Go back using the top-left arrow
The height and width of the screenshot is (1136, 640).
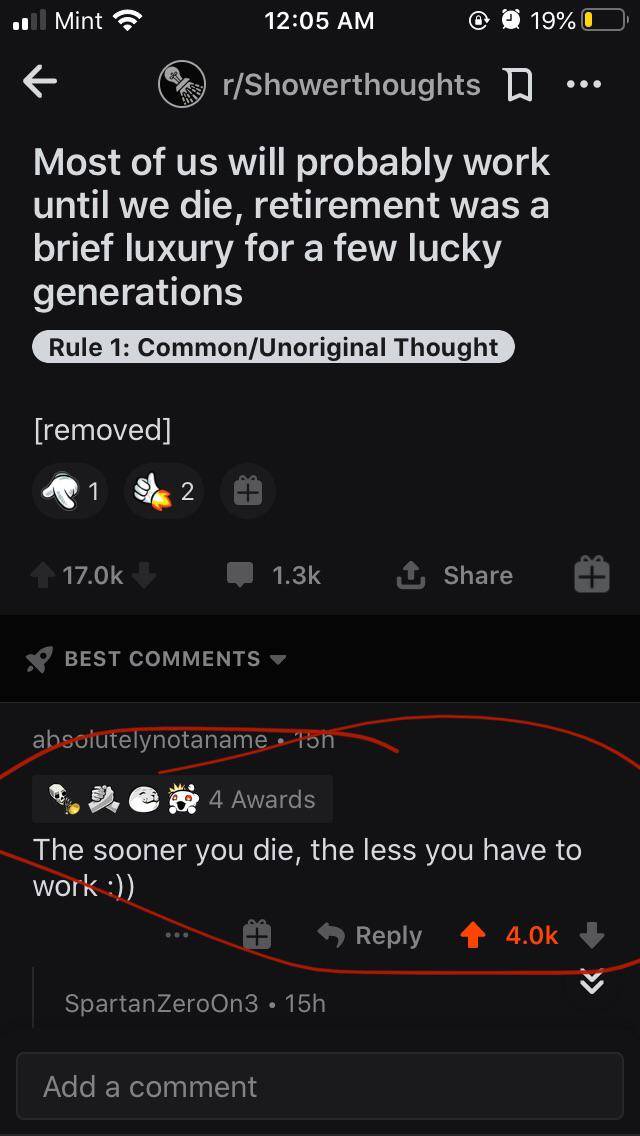(40, 84)
